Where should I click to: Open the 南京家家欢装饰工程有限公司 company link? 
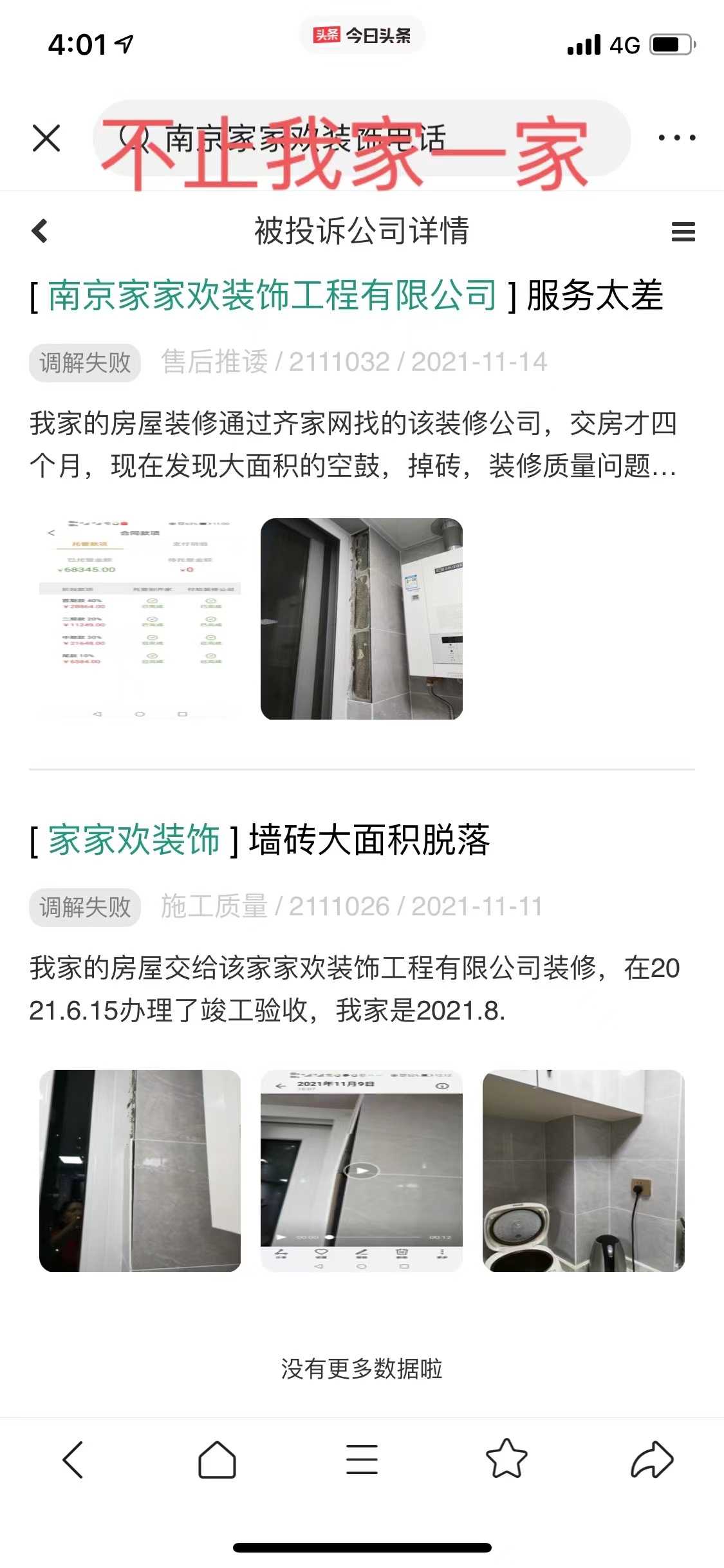pyautogui.click(x=272, y=296)
